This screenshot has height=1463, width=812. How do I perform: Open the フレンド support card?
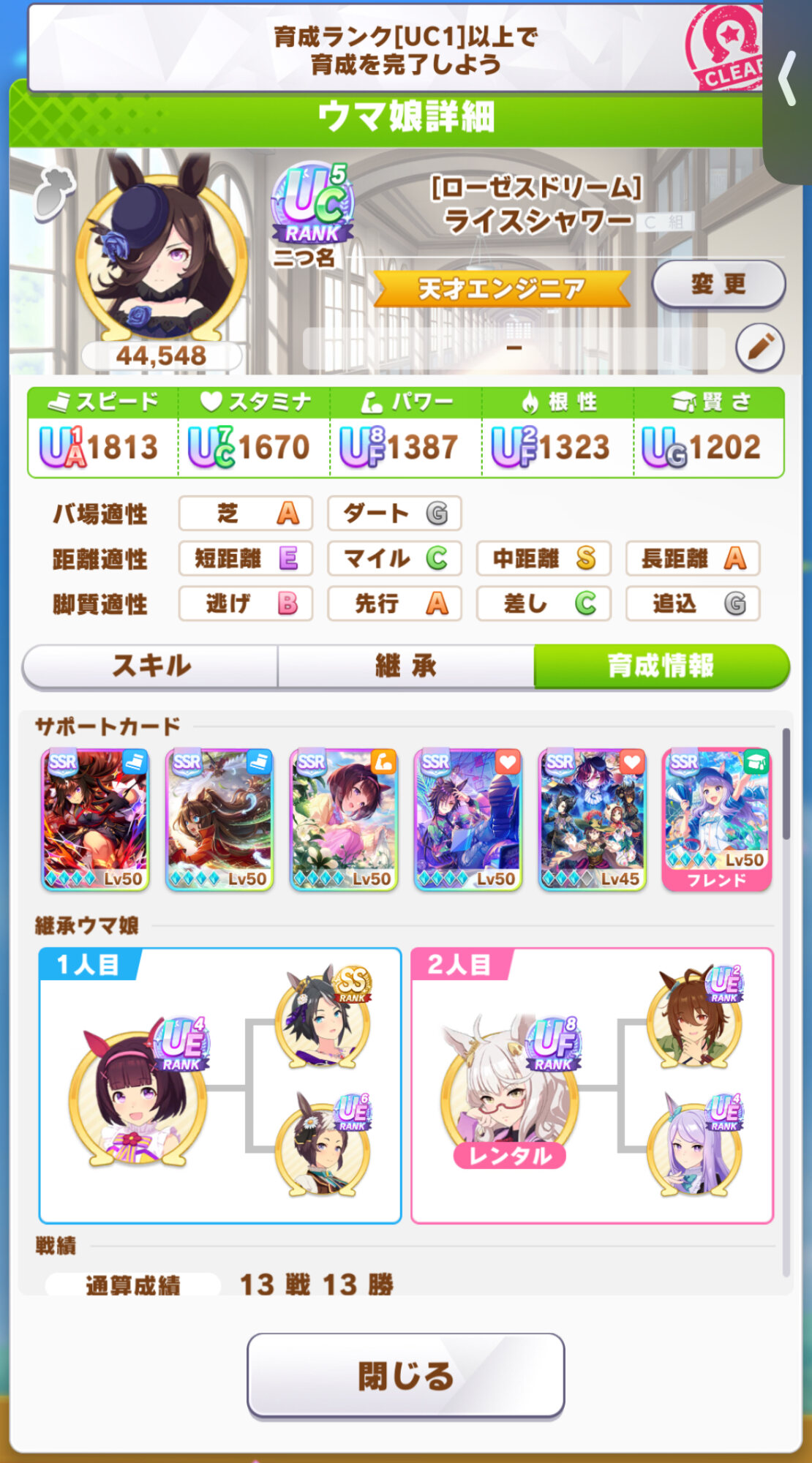(x=717, y=819)
